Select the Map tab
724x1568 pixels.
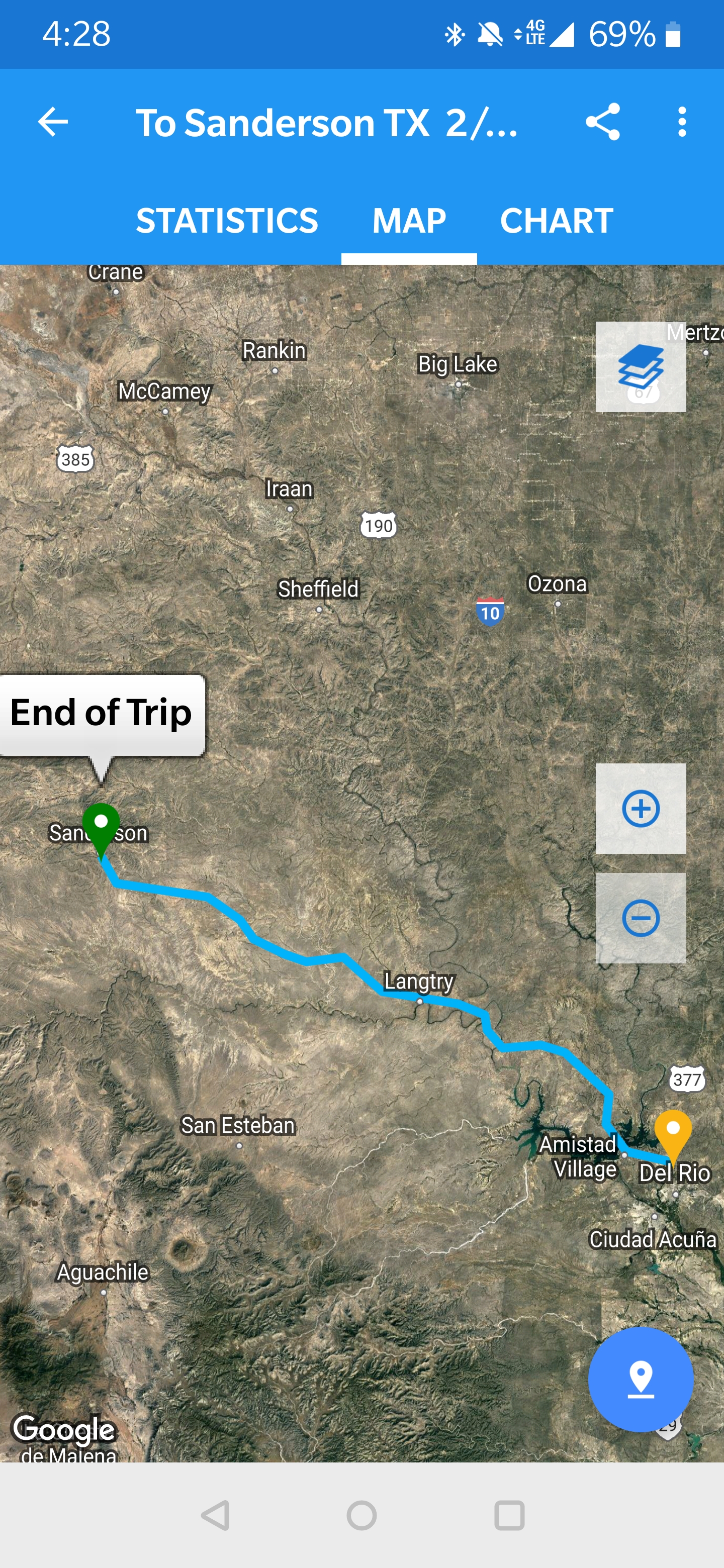pyautogui.click(x=409, y=220)
